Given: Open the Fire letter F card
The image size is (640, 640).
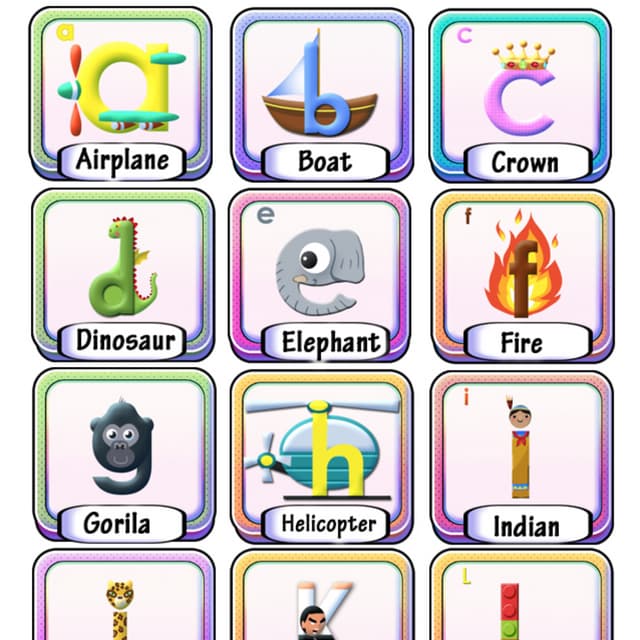Looking at the screenshot, I should [x=521, y=273].
